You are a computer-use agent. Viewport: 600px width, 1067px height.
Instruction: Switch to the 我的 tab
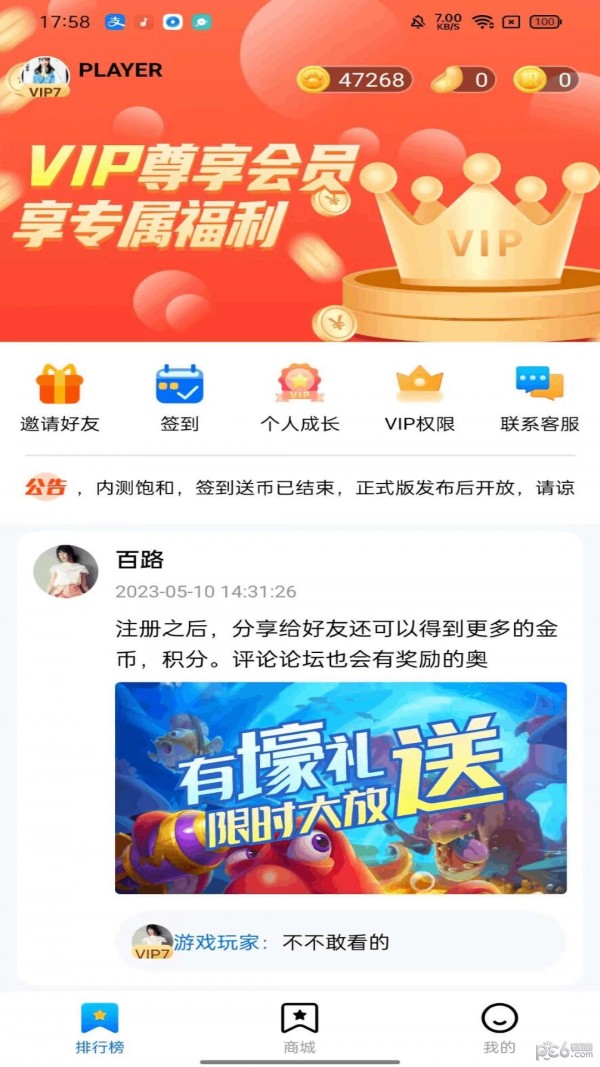point(499,1029)
